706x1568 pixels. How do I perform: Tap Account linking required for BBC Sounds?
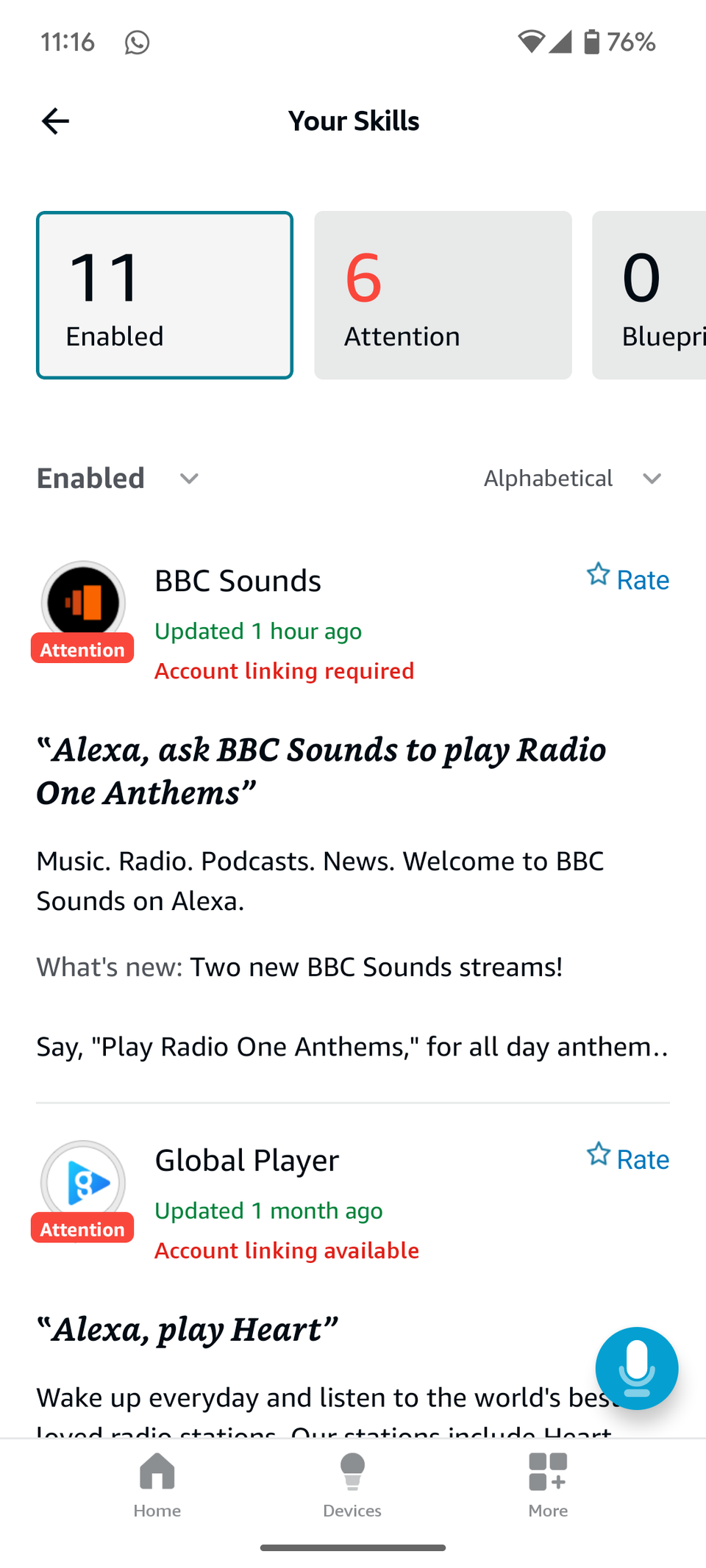click(x=284, y=670)
